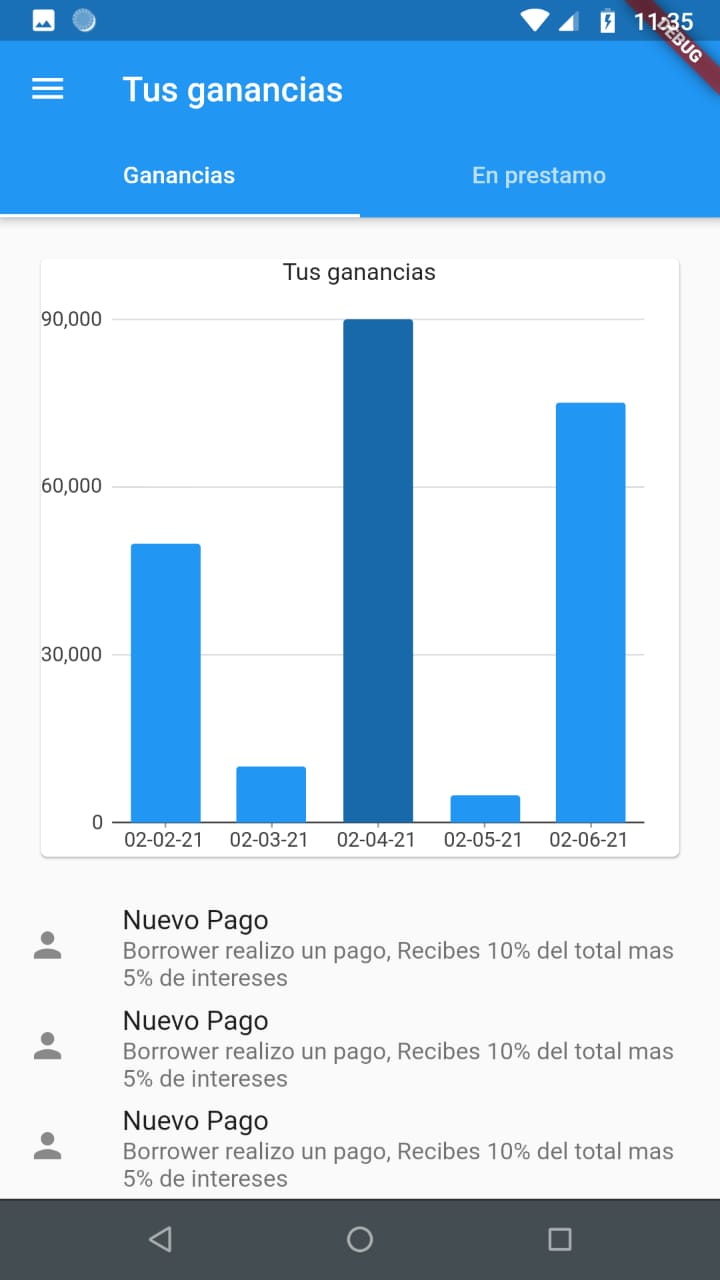The image size is (720, 1280).
Task: Open the hamburger drawer menu
Action: [48, 89]
